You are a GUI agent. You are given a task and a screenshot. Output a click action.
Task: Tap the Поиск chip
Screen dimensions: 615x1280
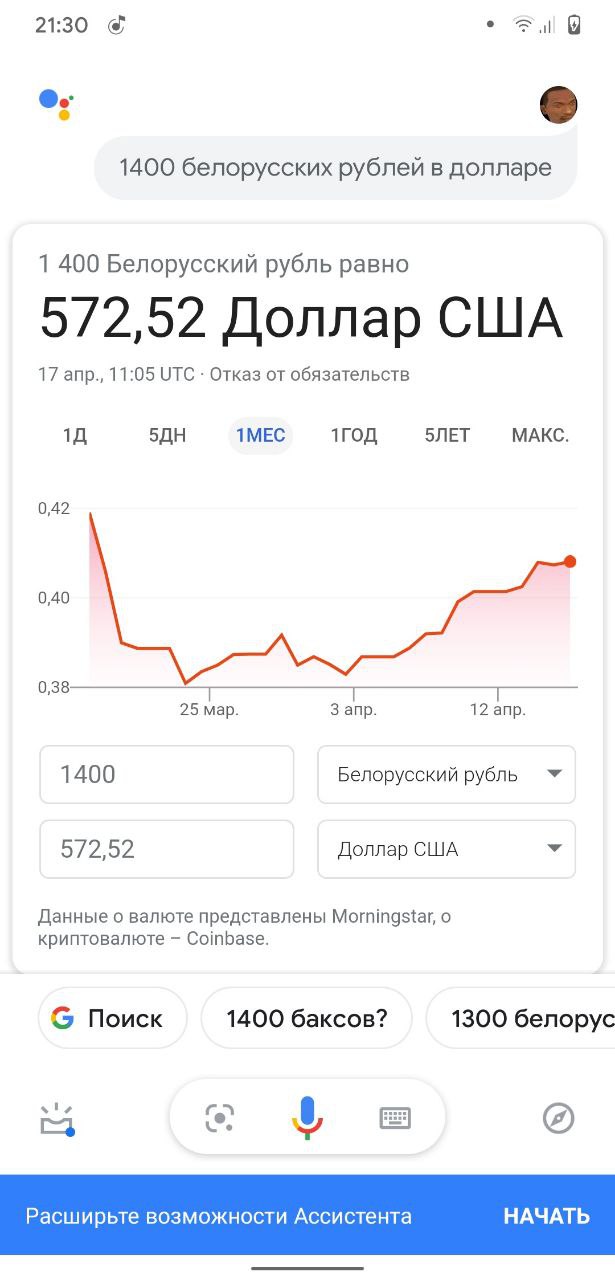pos(113,1018)
